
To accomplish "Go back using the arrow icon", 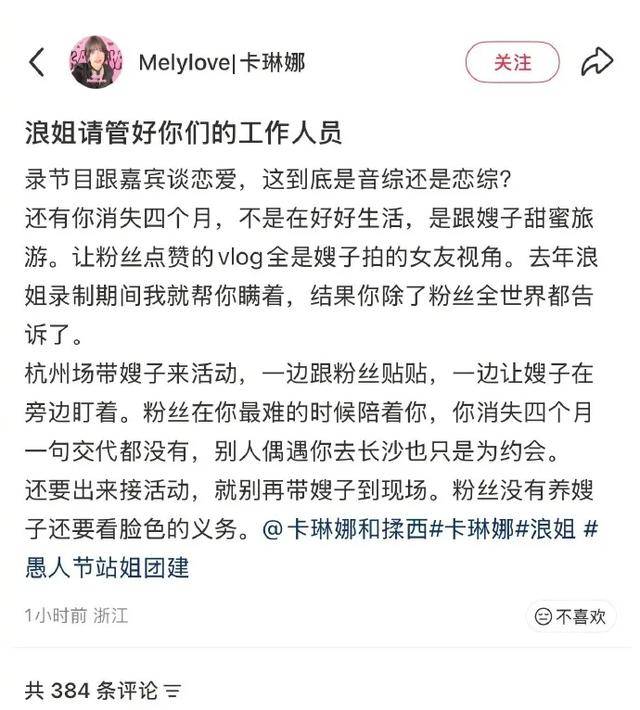I will [x=37, y=62].
